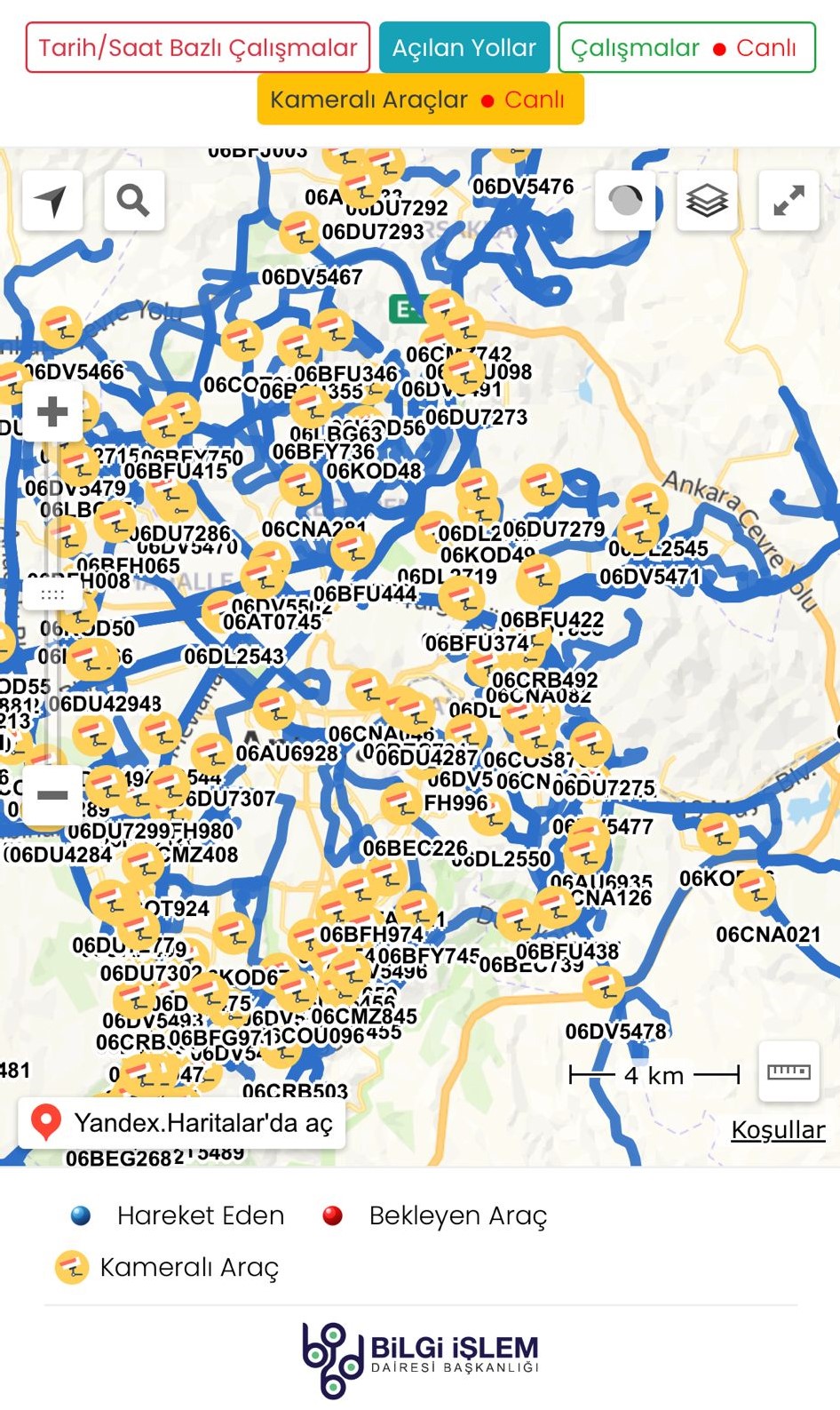Toggle the round dark map control
This screenshot has height=1410, width=840.
625,201
